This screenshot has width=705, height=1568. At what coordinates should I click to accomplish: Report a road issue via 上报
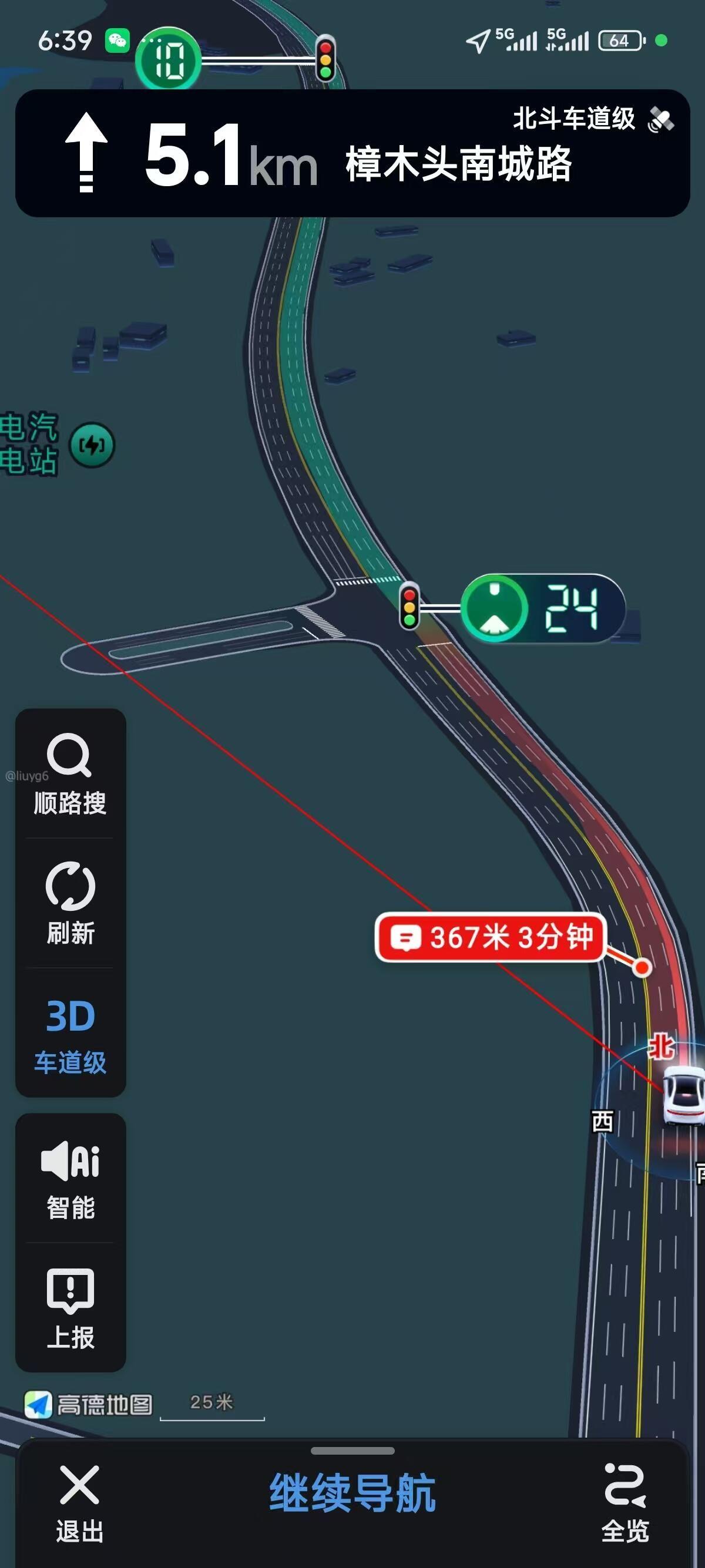pyautogui.click(x=70, y=1308)
